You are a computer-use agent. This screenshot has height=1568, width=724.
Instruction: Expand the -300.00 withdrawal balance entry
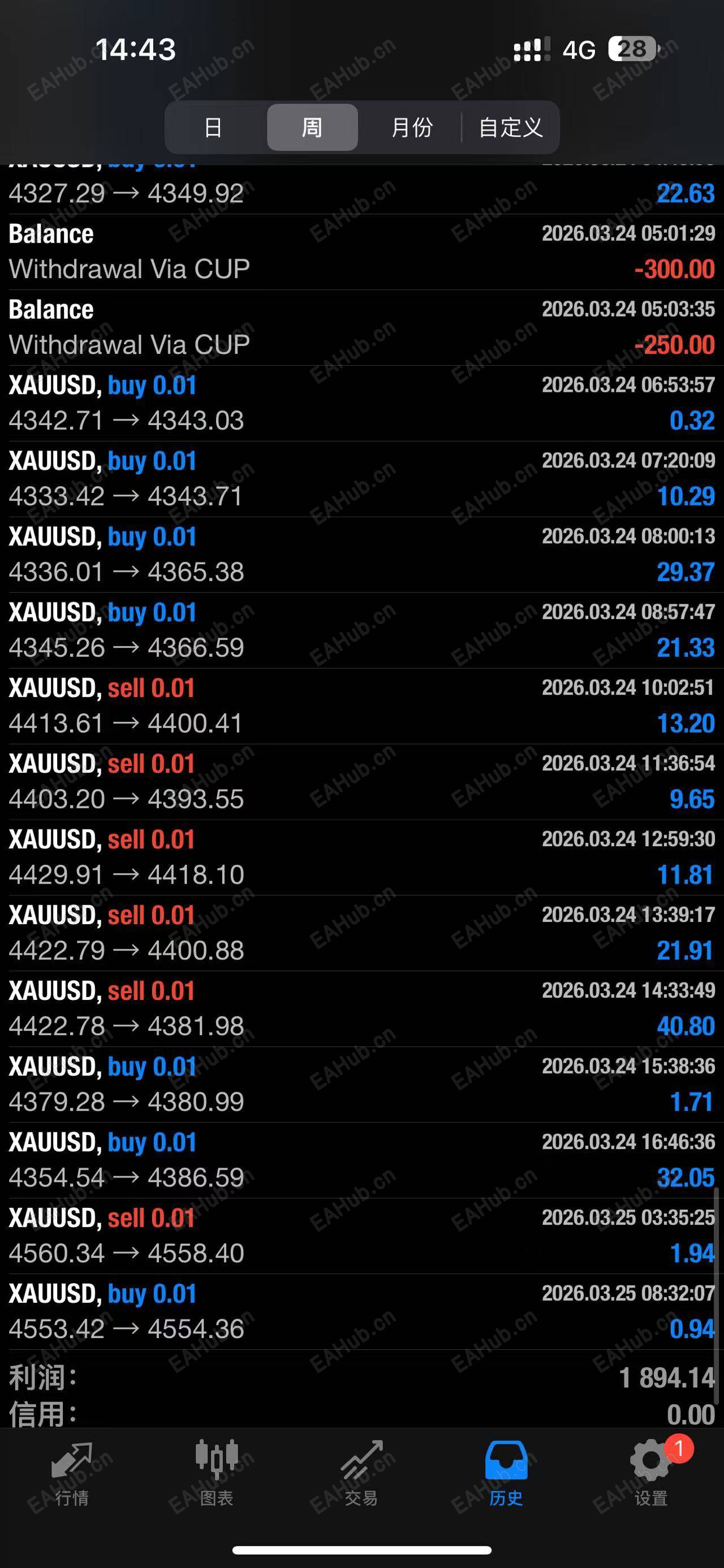pos(361,252)
